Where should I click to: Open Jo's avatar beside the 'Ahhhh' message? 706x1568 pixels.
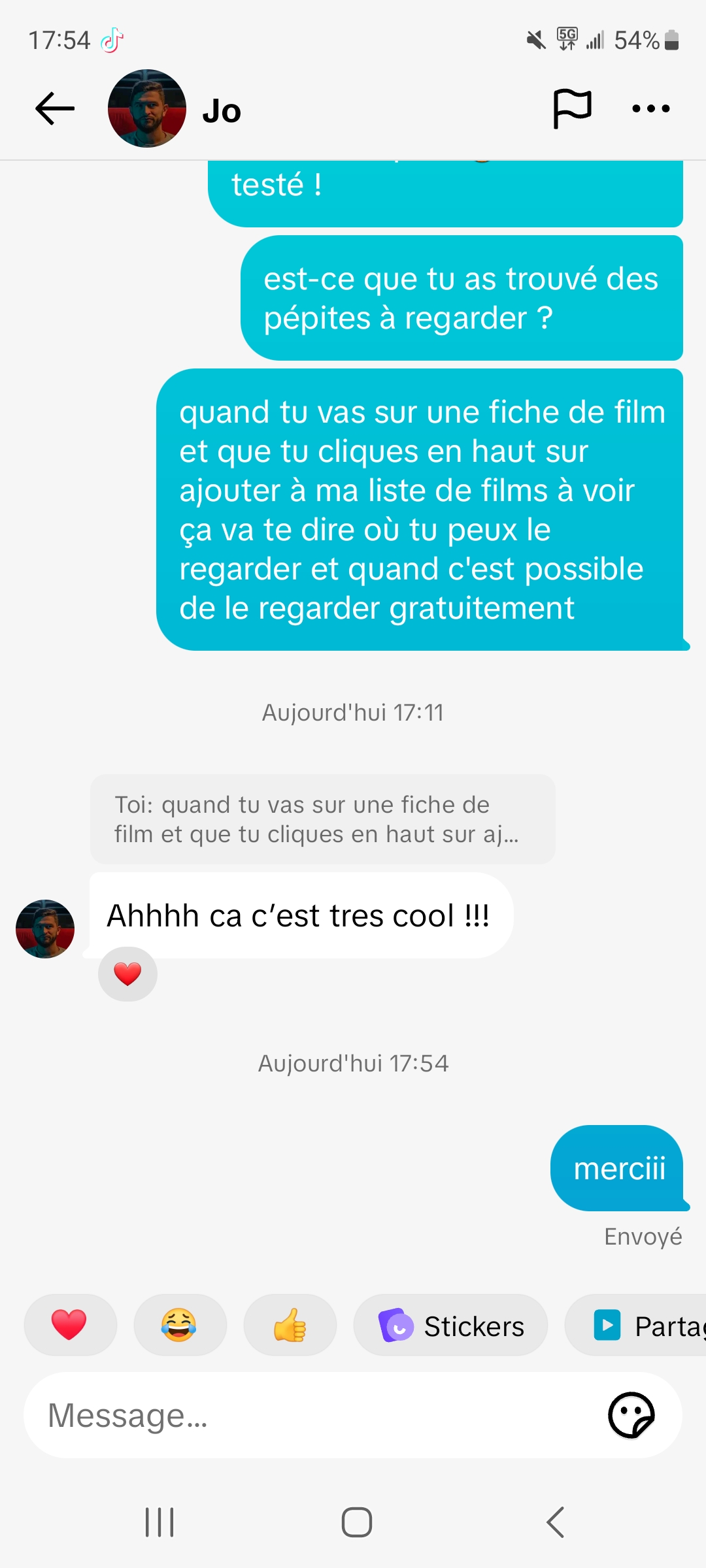click(45, 929)
